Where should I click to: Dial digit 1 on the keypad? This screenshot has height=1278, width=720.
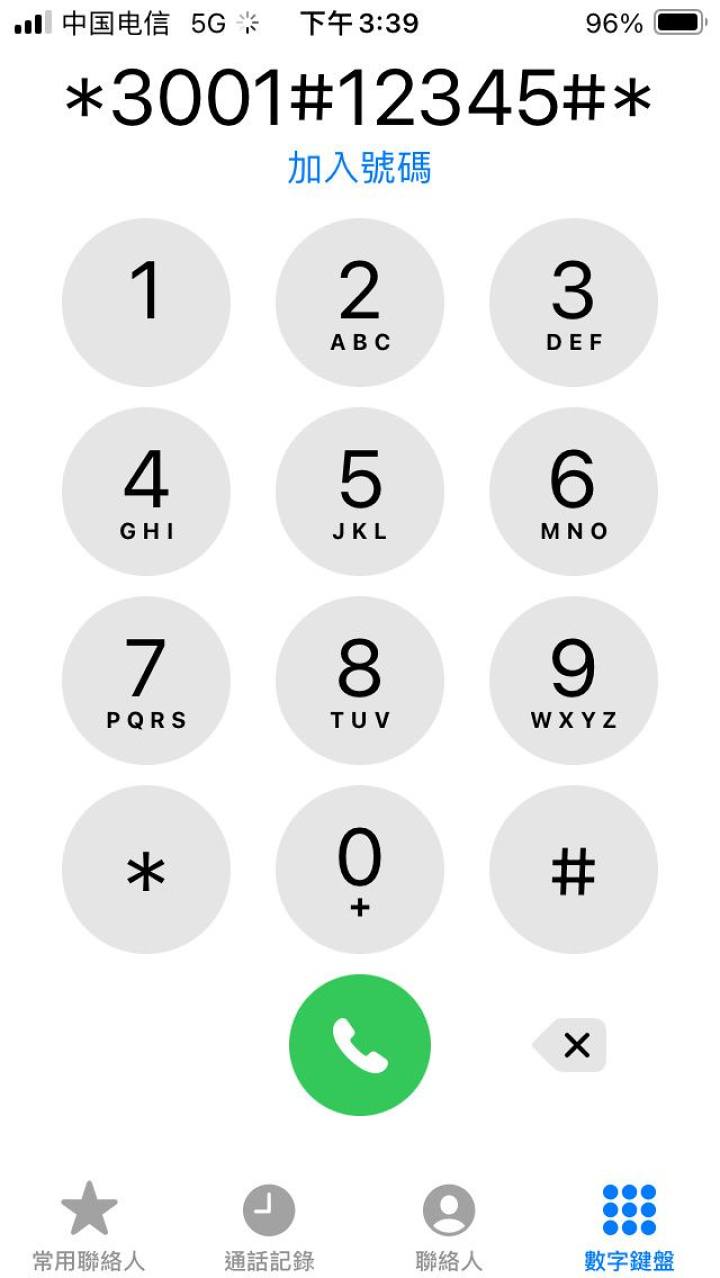[146, 302]
